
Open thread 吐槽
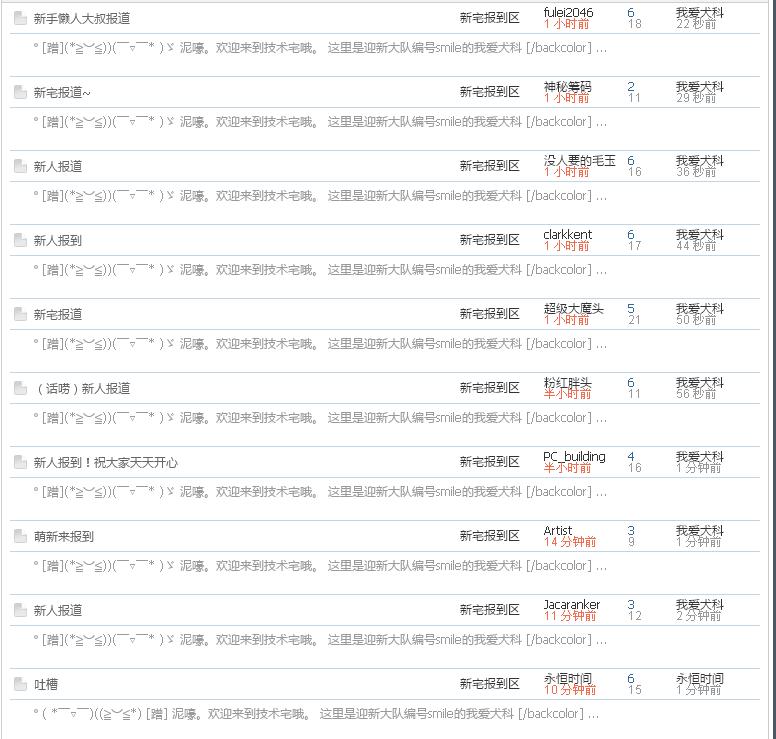[46, 684]
